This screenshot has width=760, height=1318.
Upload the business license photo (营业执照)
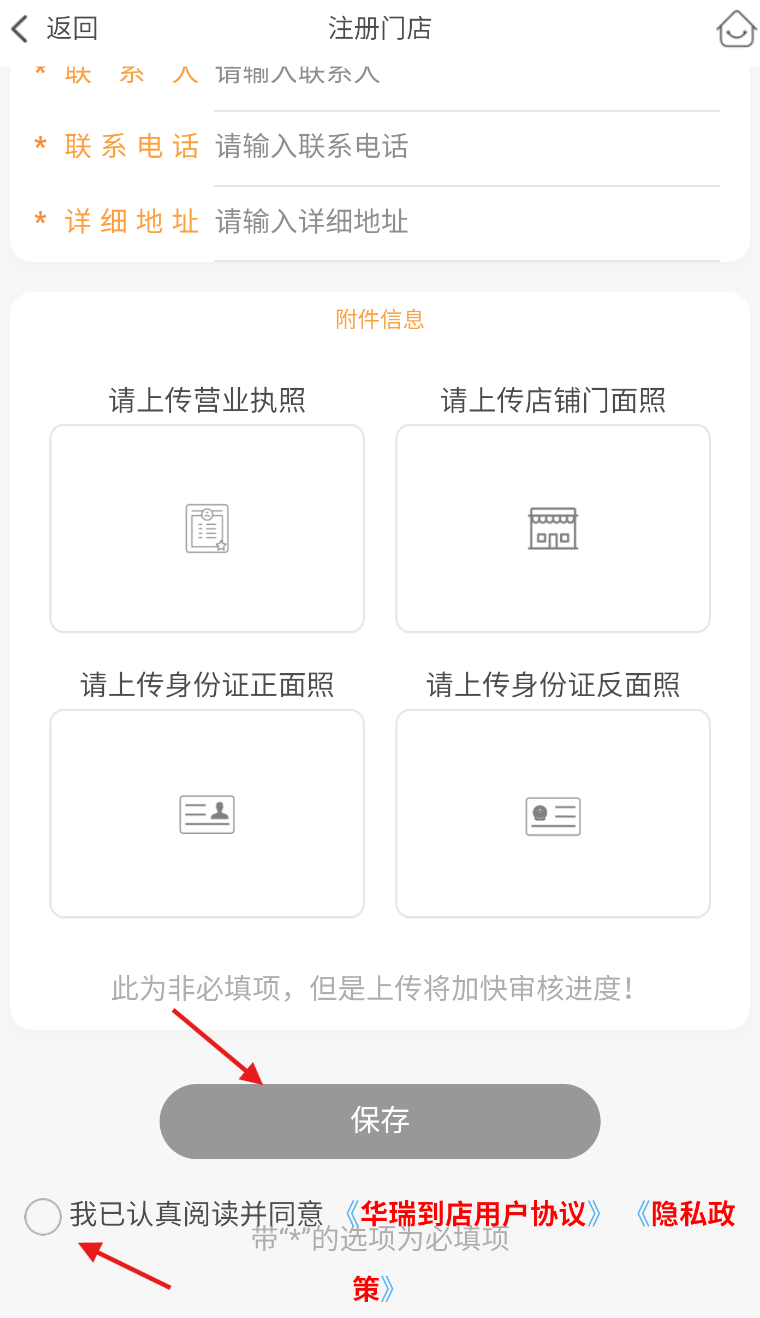coord(207,529)
